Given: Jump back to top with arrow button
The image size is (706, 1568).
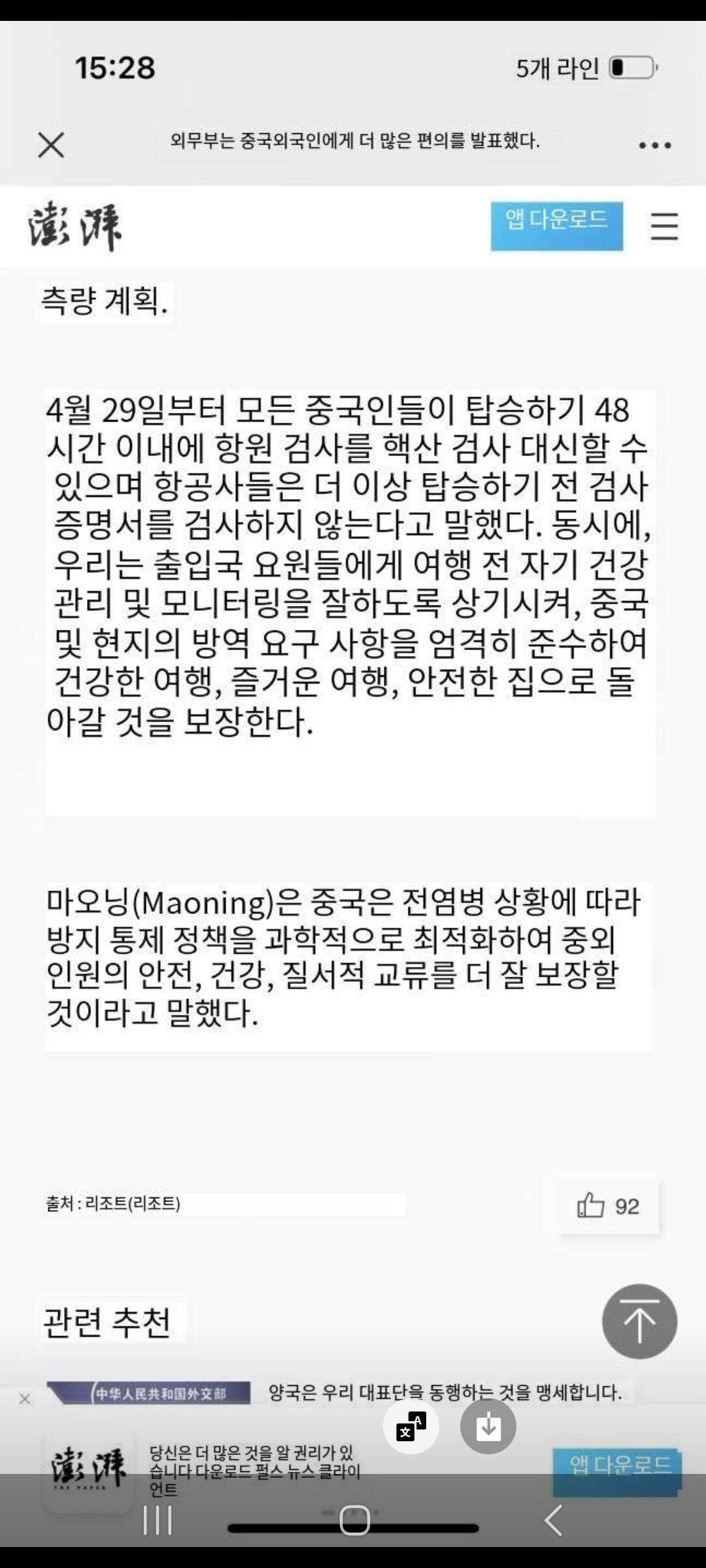Looking at the screenshot, I should [x=639, y=1321].
